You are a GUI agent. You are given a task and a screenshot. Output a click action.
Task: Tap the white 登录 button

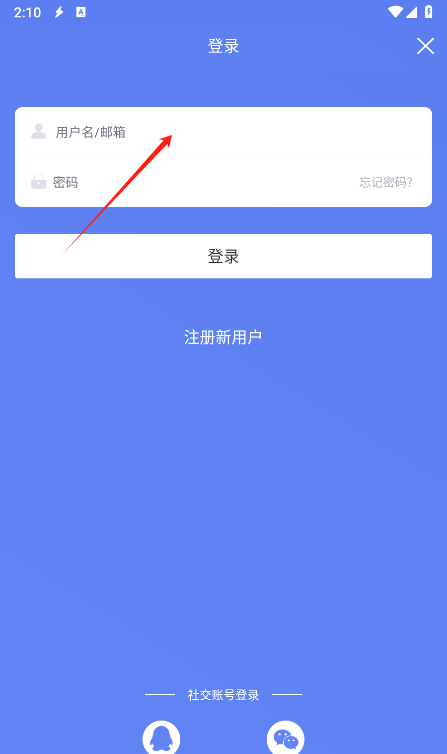[224, 256]
